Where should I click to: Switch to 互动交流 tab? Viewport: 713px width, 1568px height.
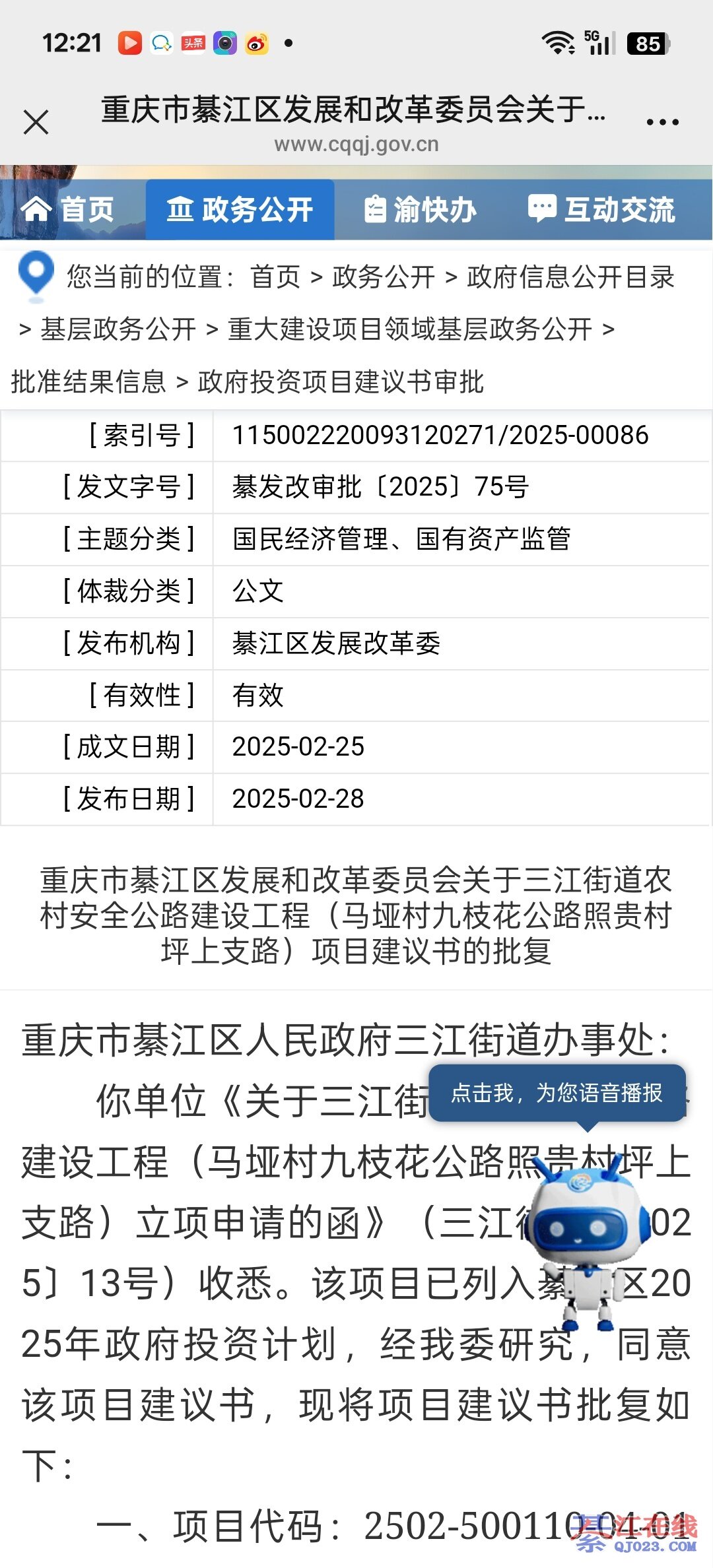[601, 210]
